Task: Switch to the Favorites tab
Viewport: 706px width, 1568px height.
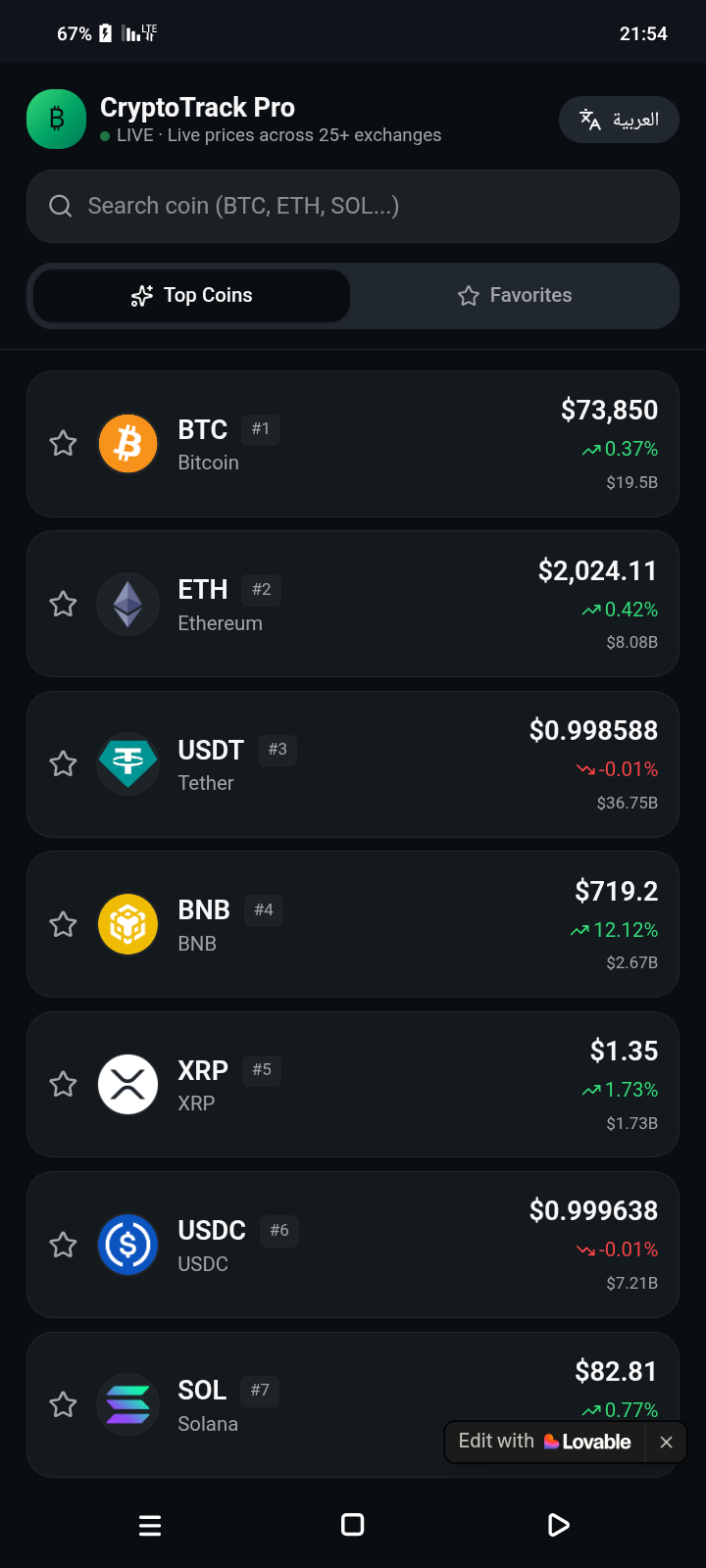Action: coord(515,295)
